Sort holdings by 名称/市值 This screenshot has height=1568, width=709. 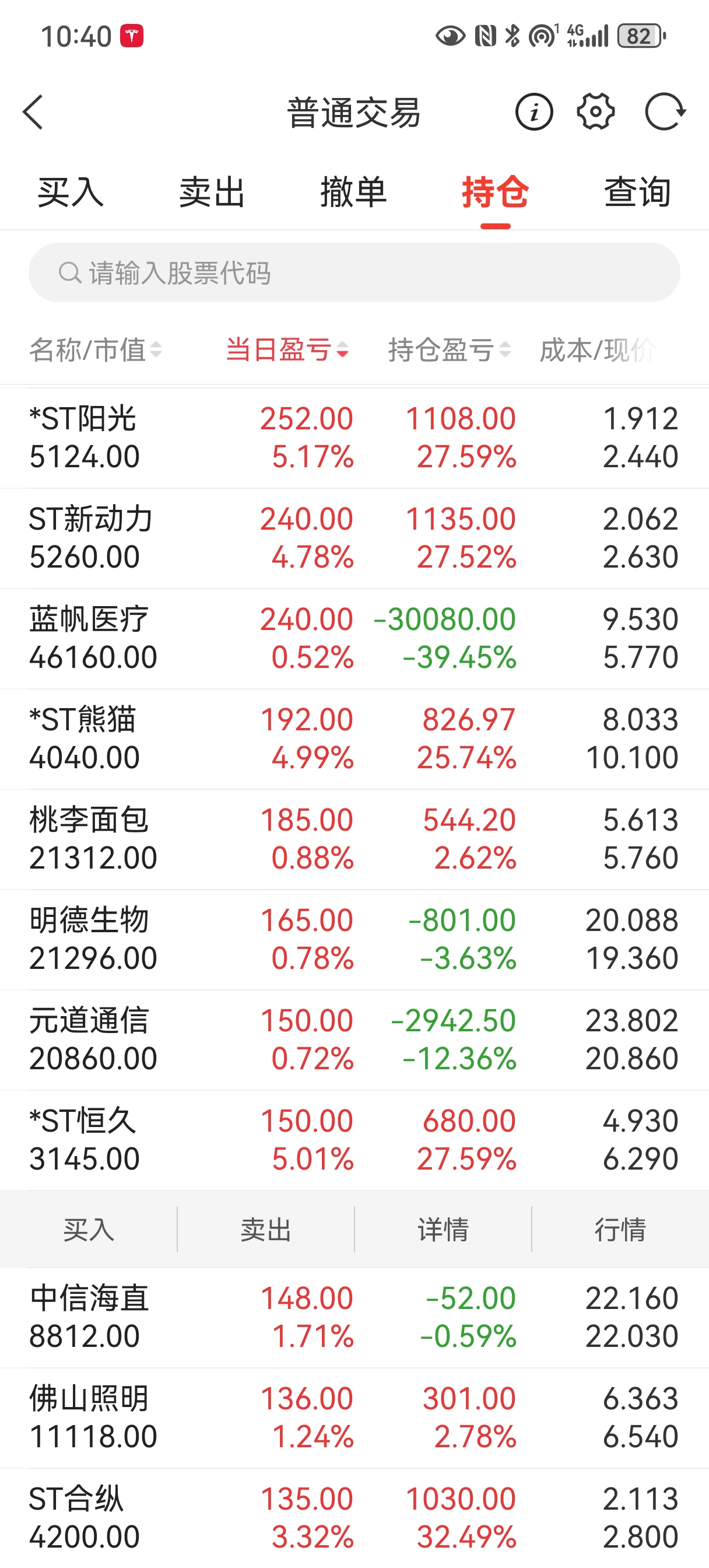(x=96, y=350)
